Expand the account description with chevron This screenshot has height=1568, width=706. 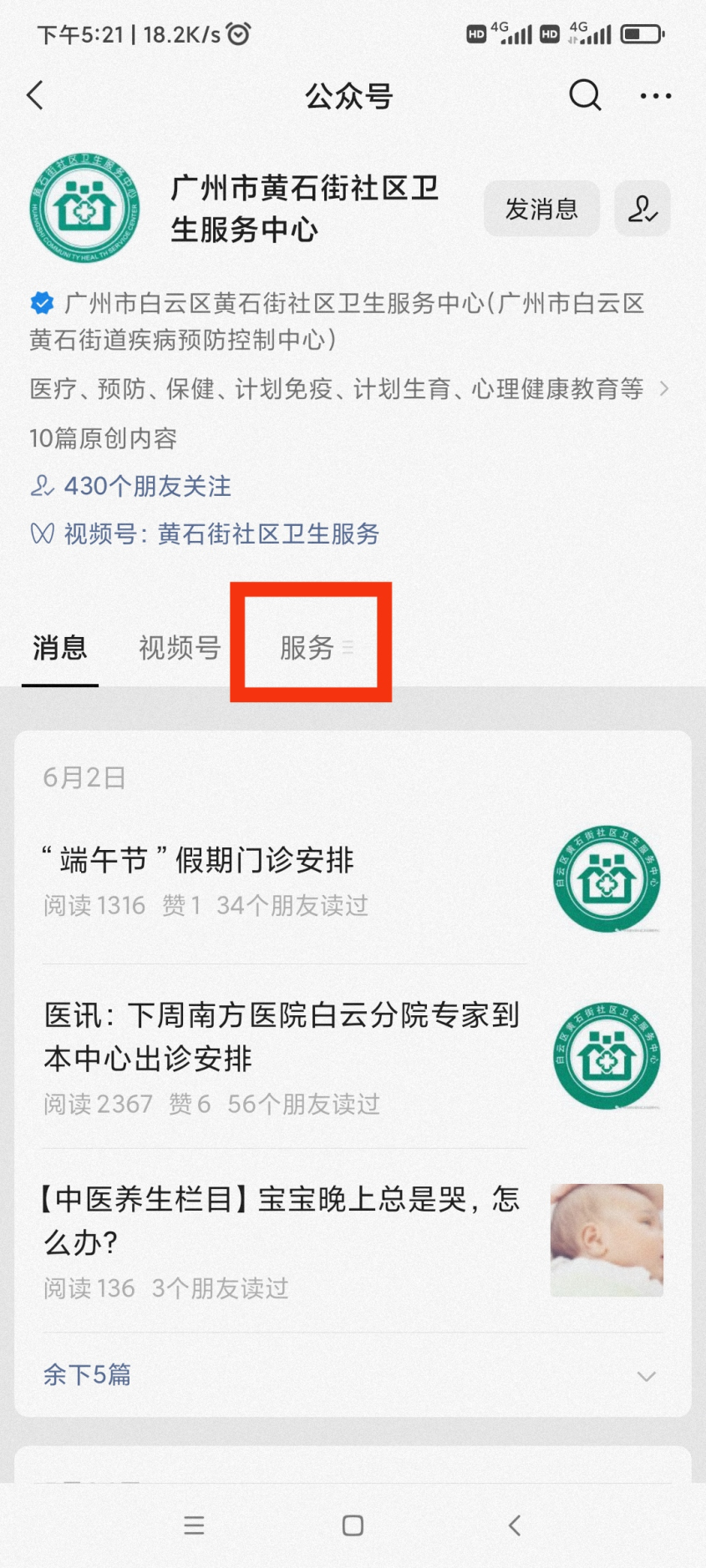point(664,389)
